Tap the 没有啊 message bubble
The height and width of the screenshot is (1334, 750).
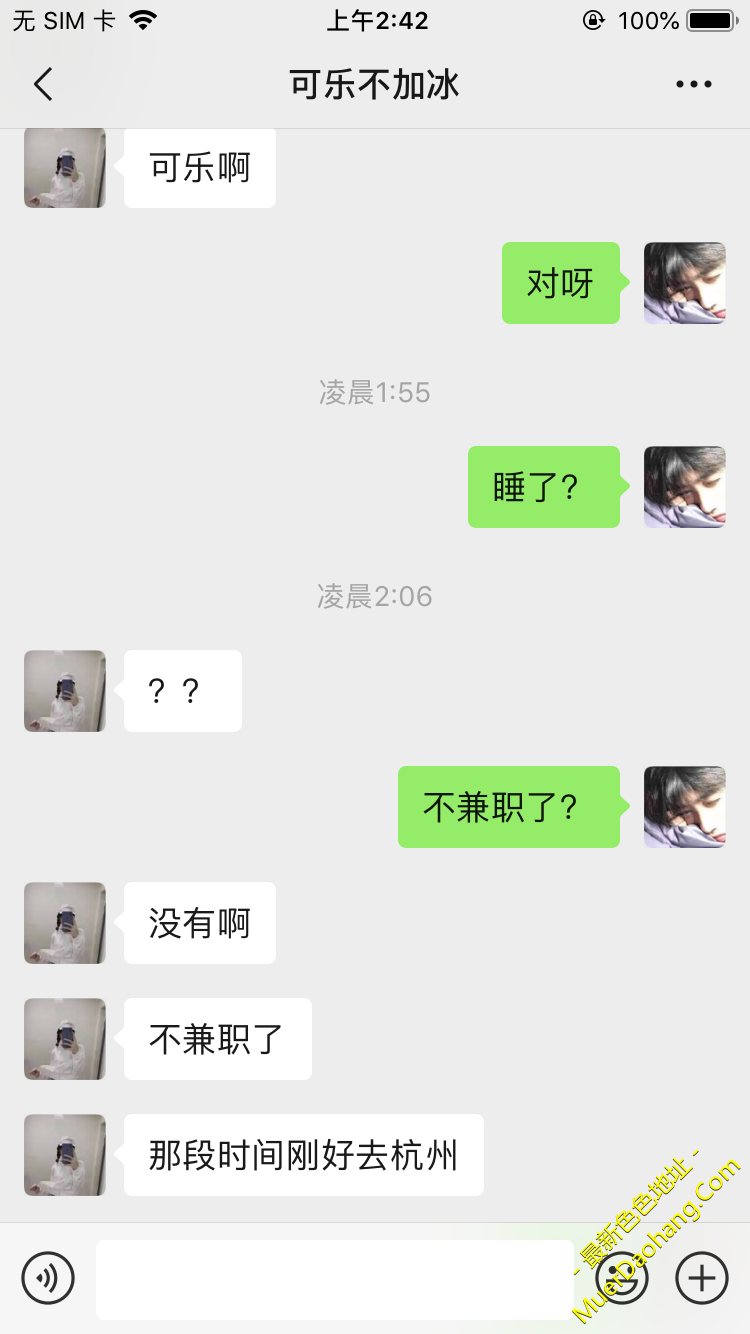point(199,923)
